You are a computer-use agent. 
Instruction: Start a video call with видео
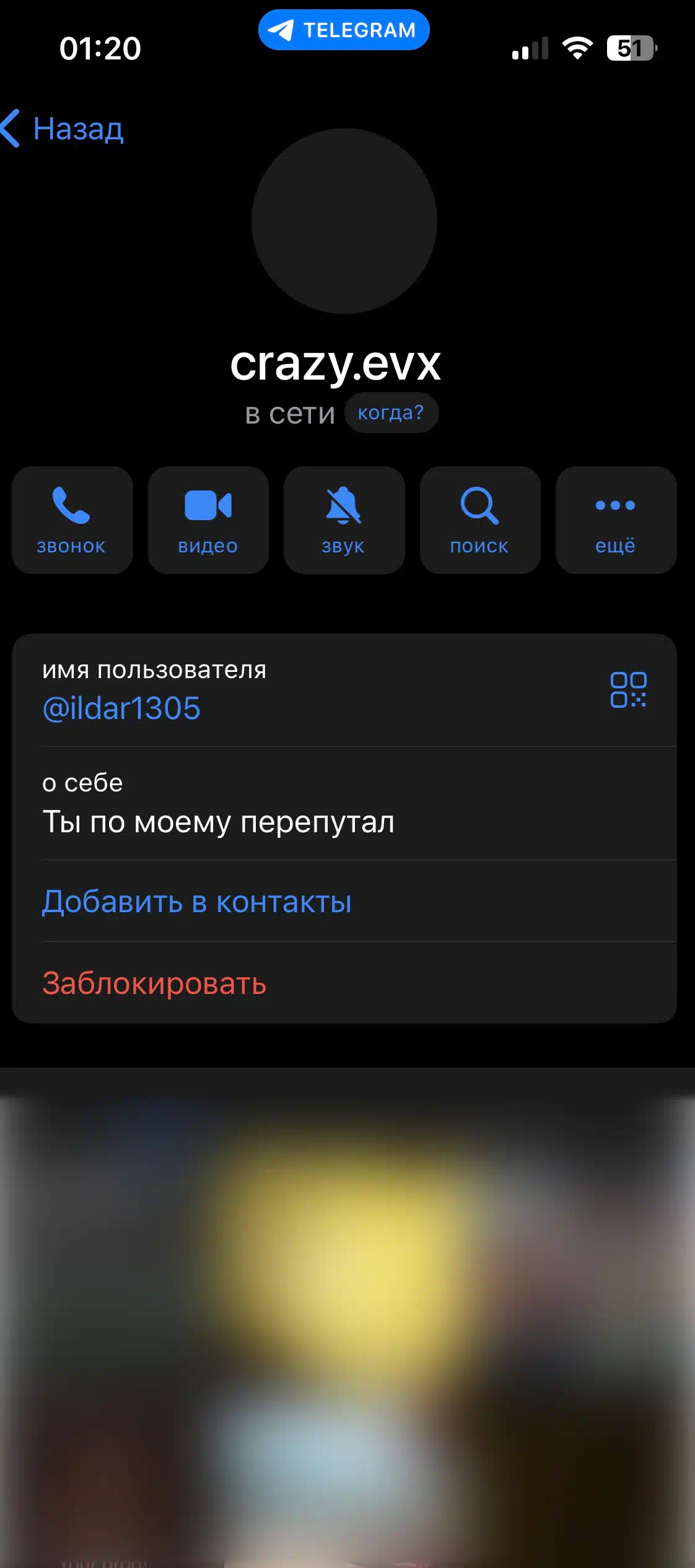coord(208,520)
